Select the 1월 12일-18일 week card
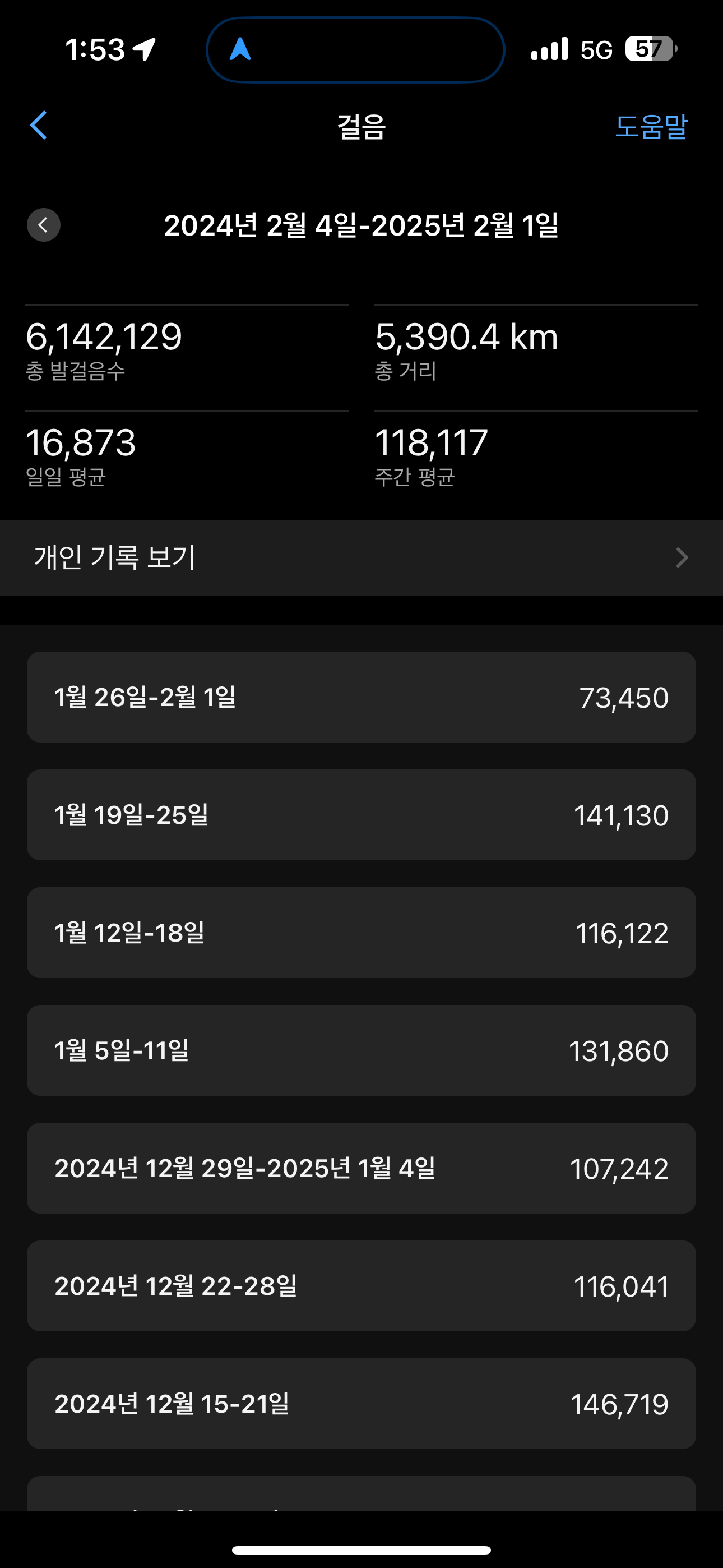The image size is (723, 1568). coord(361,933)
